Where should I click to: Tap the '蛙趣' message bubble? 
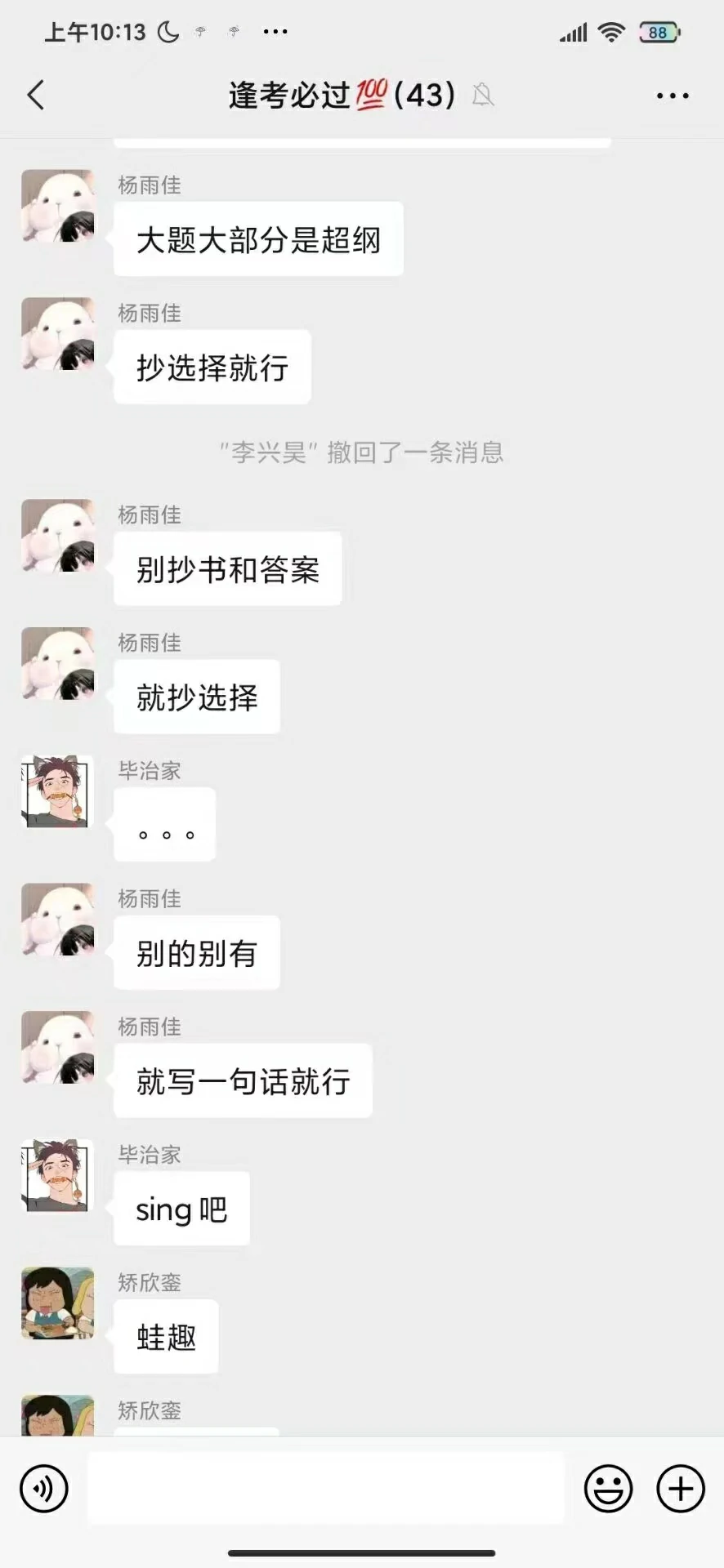click(x=165, y=1337)
